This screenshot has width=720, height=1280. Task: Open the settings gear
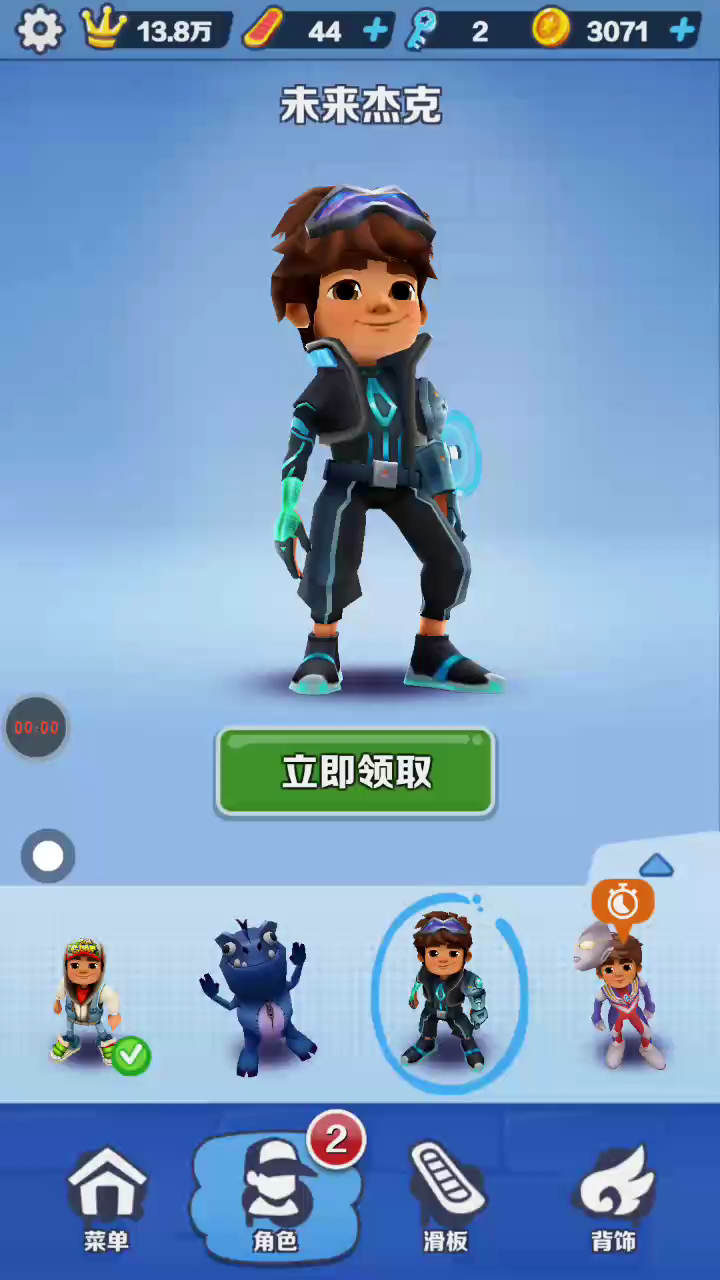40,31
